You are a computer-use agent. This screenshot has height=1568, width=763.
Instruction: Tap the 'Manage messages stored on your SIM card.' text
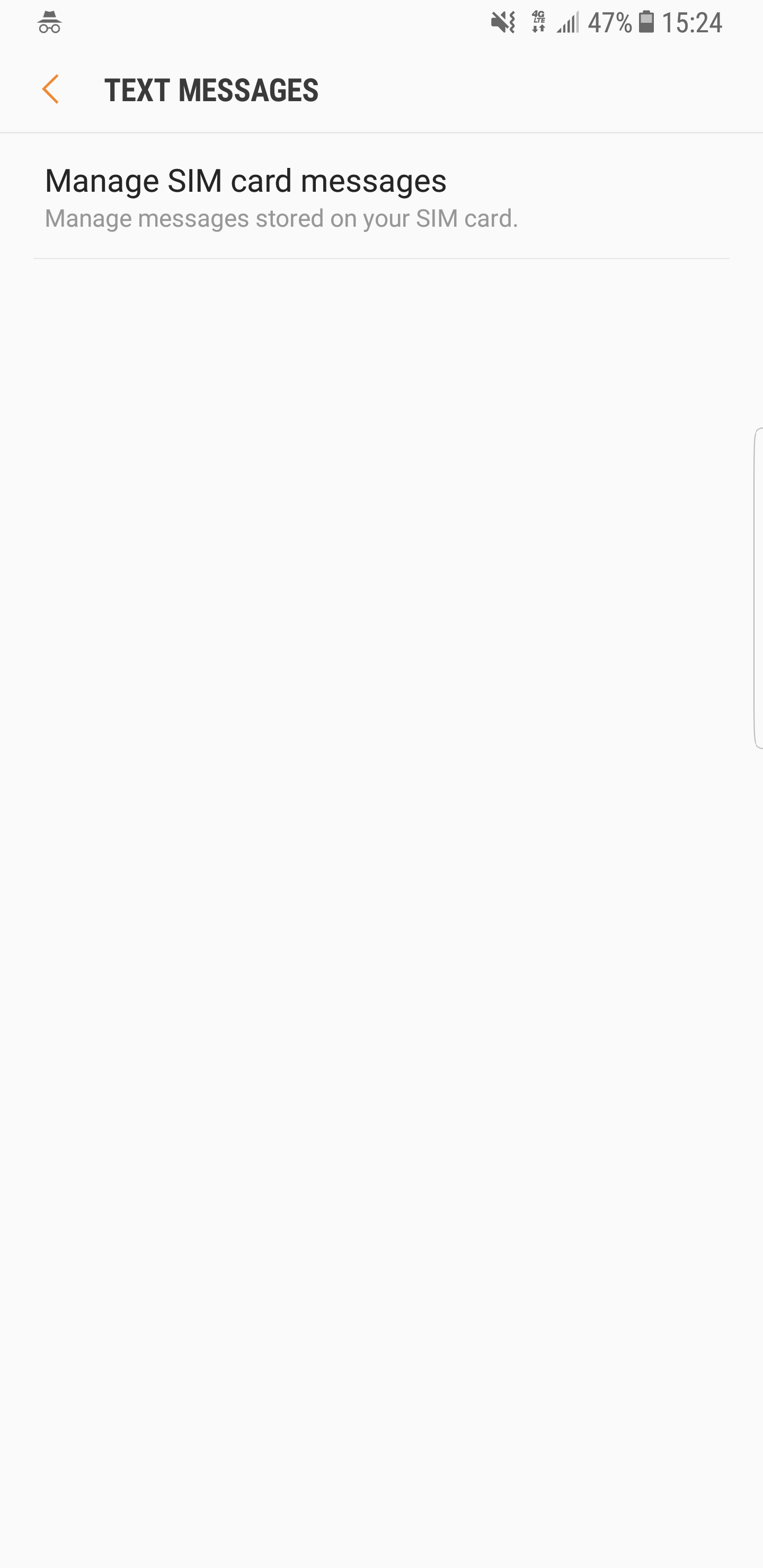tap(281, 218)
